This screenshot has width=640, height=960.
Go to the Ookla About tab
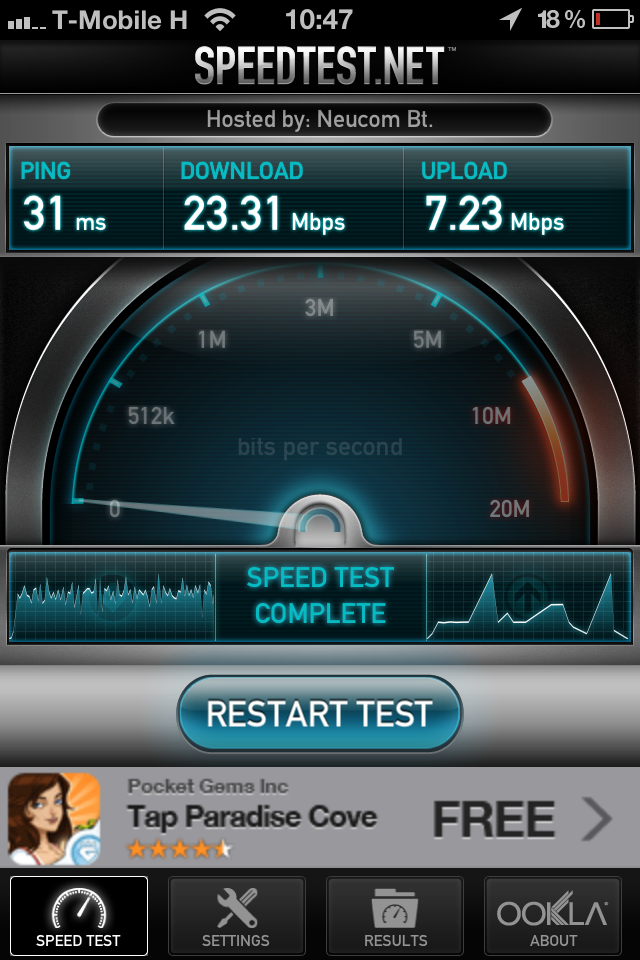[553, 916]
